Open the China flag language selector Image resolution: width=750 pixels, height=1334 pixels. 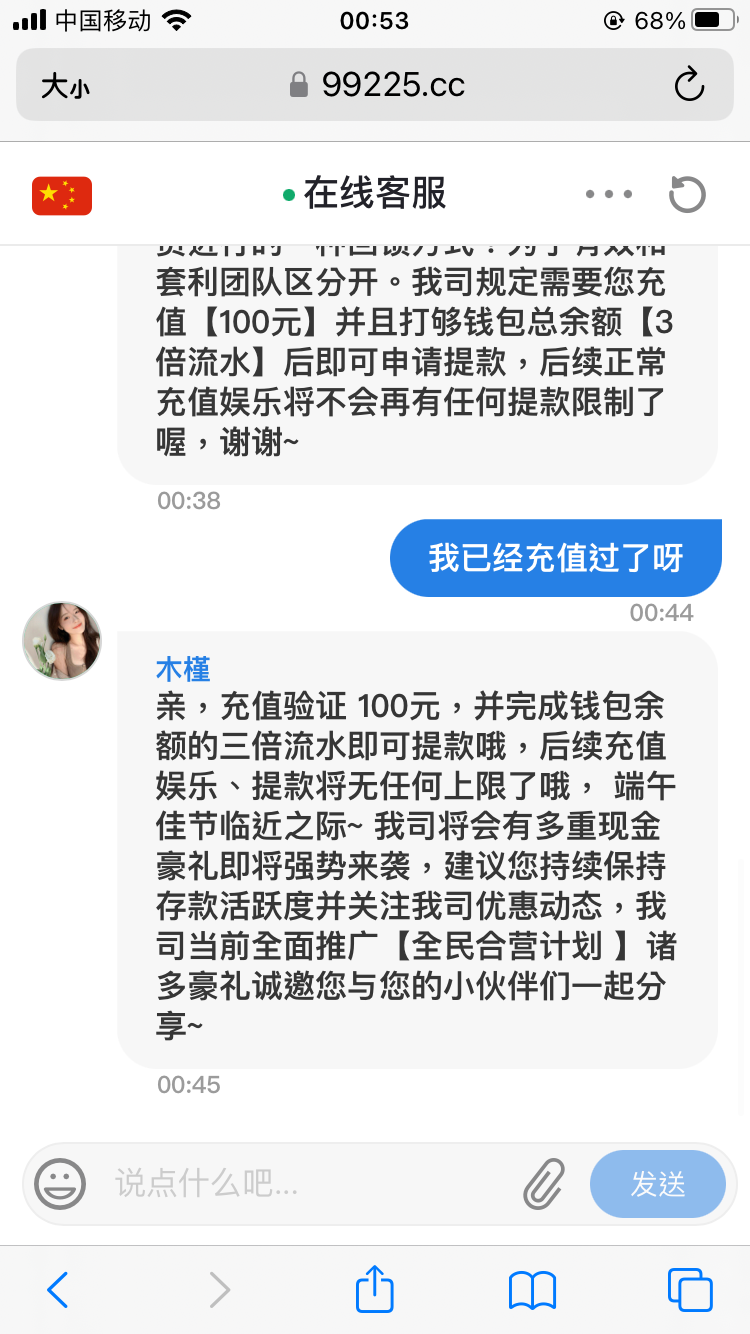pyautogui.click(x=62, y=195)
